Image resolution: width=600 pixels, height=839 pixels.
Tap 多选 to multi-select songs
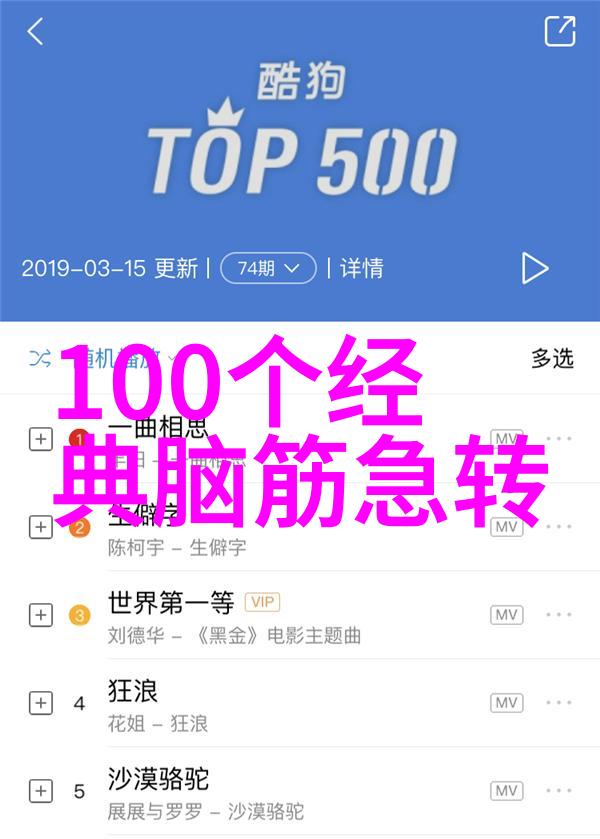(552, 358)
